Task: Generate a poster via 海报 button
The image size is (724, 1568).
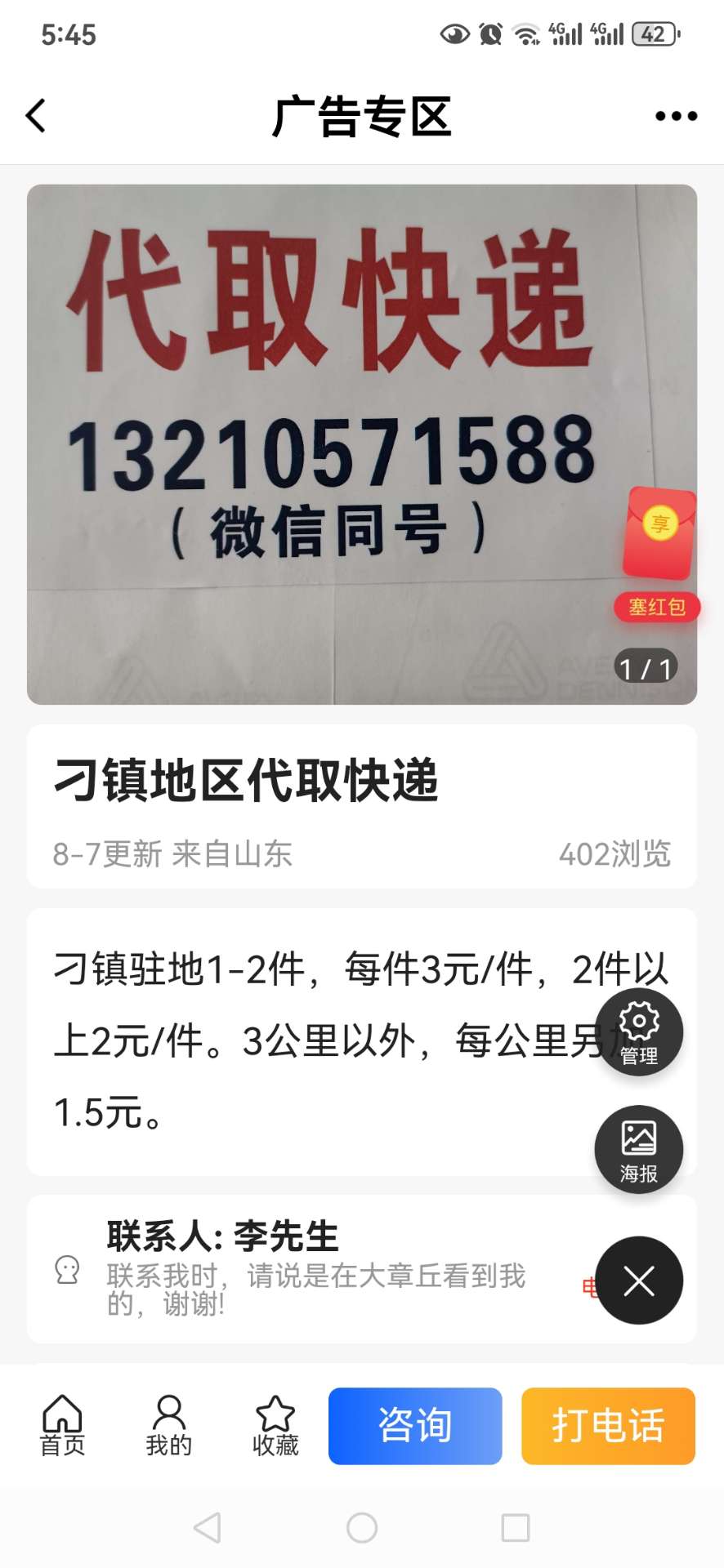Action: tap(639, 1149)
